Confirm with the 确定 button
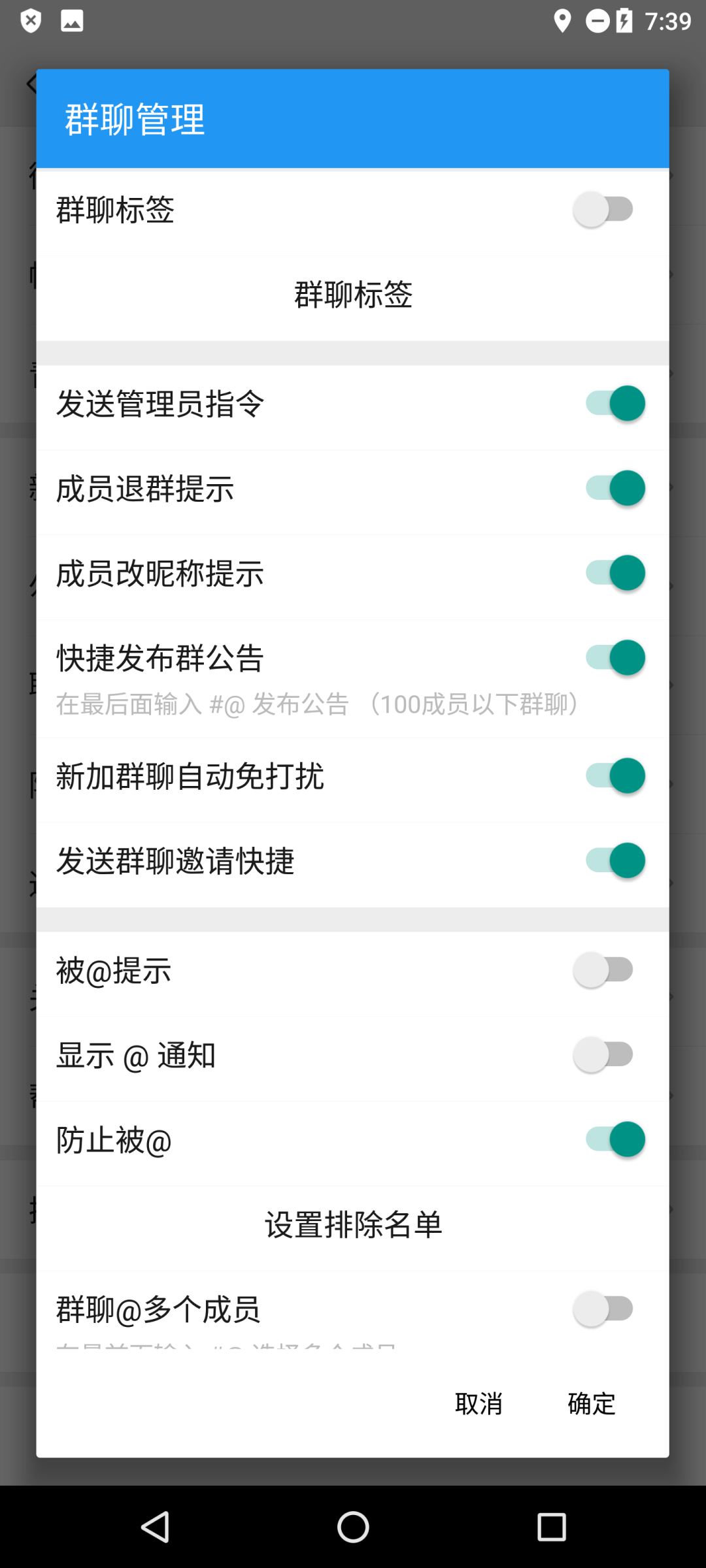Image resolution: width=706 pixels, height=1568 pixels. (590, 1403)
